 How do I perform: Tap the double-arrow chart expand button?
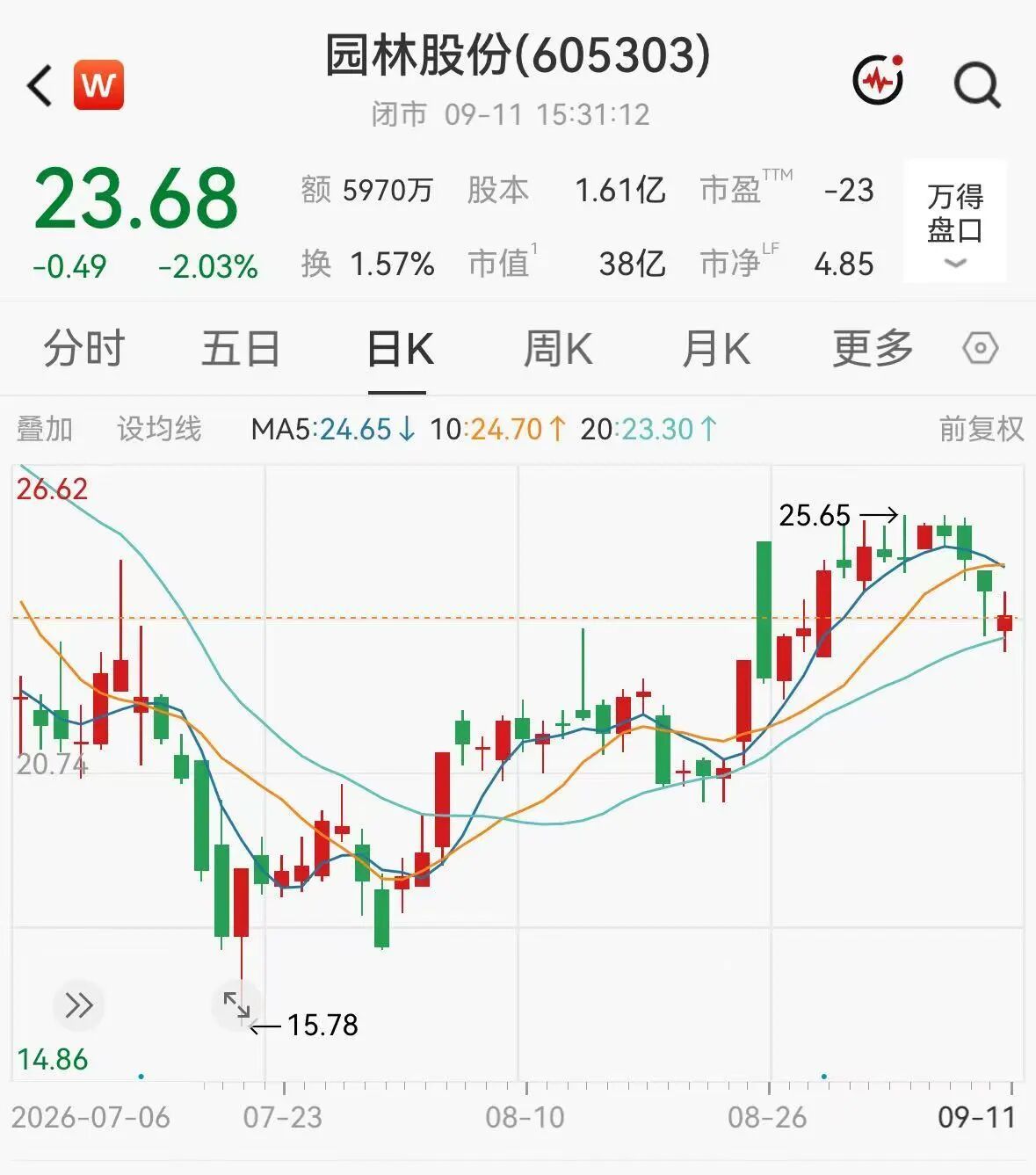coord(78,1005)
